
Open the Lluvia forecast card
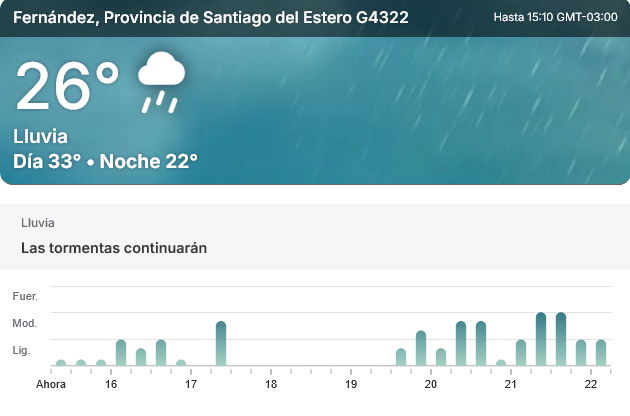click(x=314, y=236)
